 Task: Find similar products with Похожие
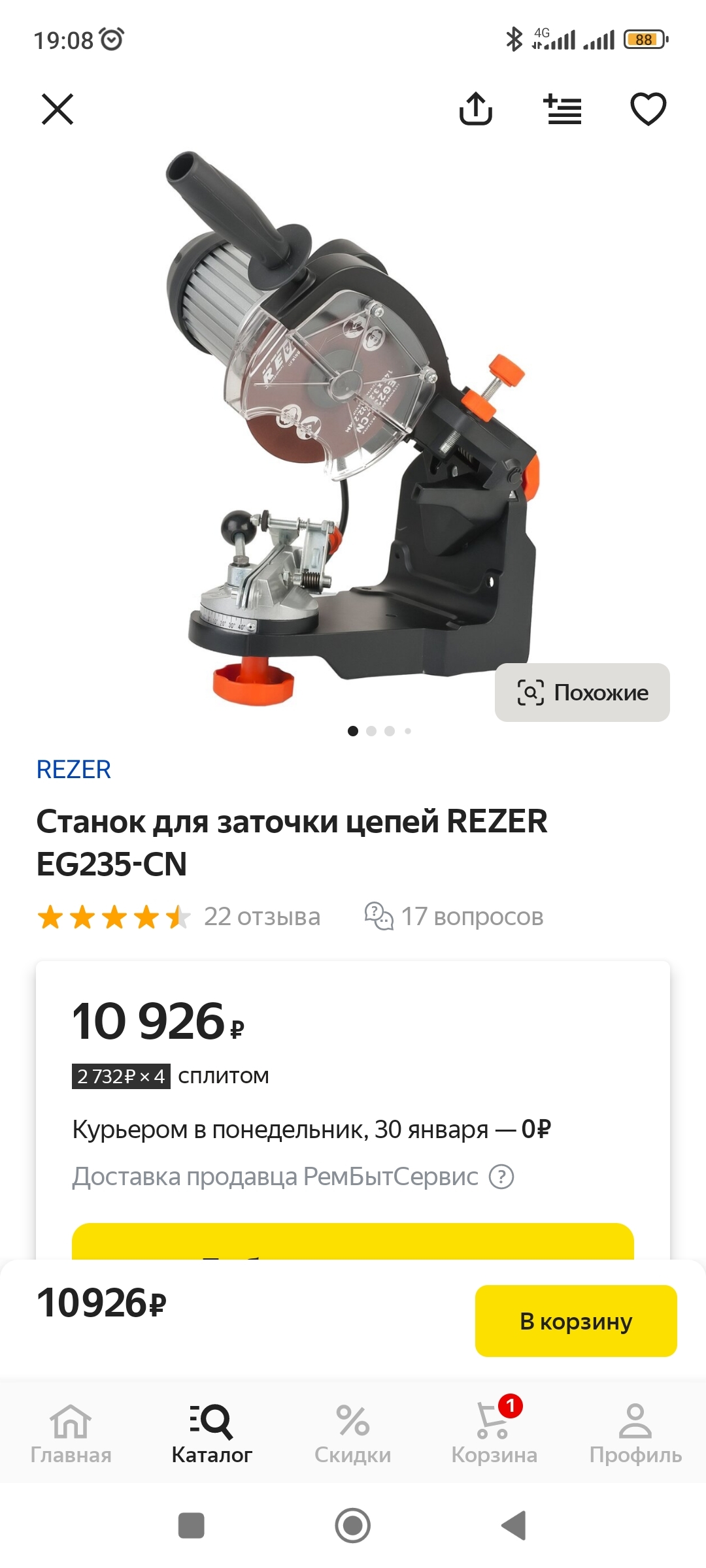click(x=582, y=693)
